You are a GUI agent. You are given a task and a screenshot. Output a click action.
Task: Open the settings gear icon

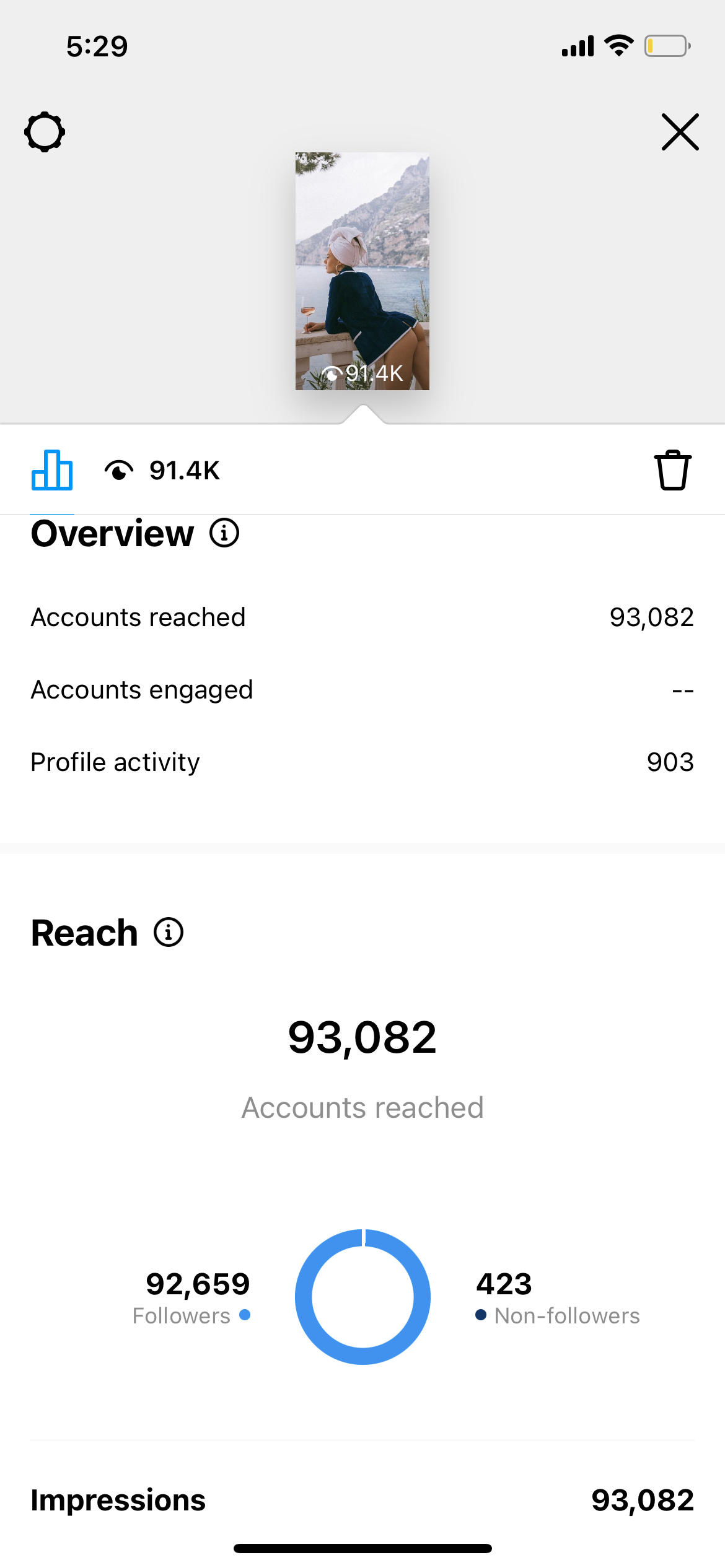pyautogui.click(x=45, y=132)
